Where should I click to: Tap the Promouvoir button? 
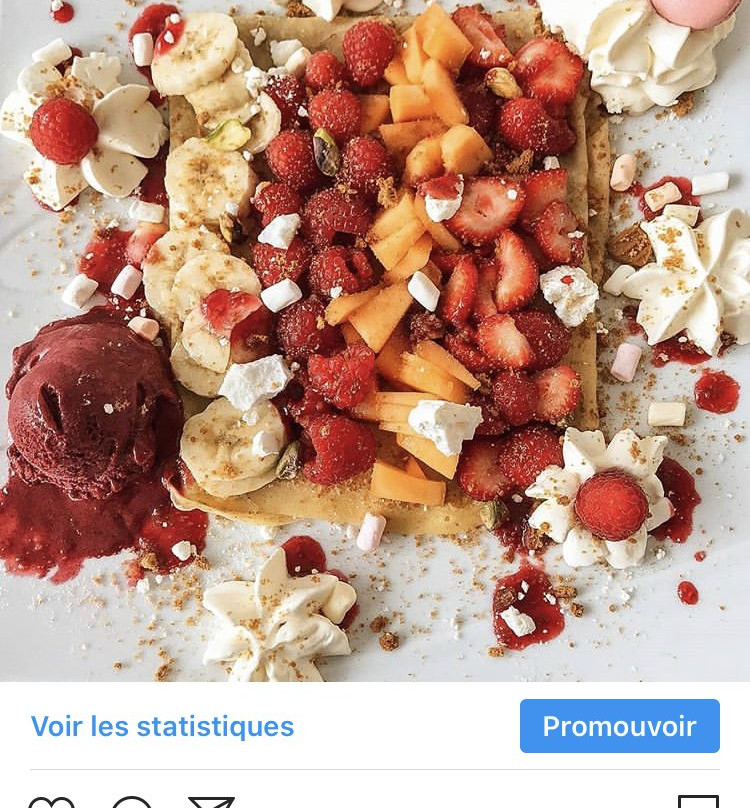pos(619,726)
